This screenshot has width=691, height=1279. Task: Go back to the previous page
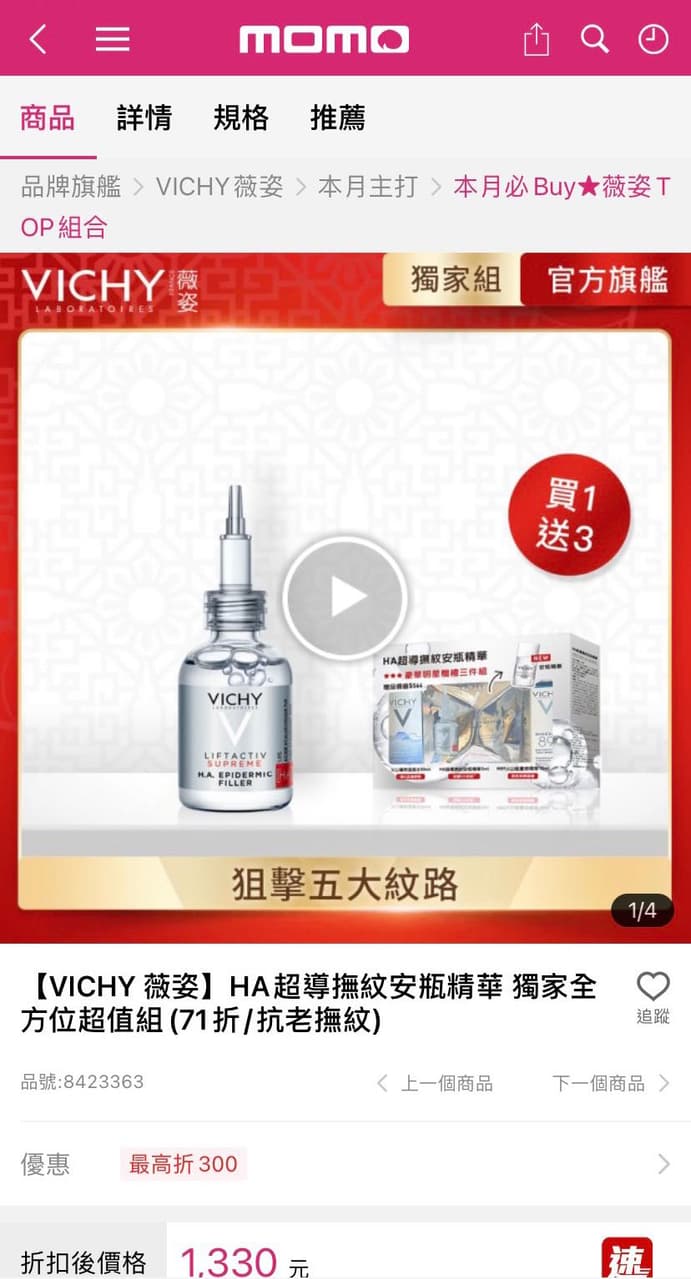(38, 39)
